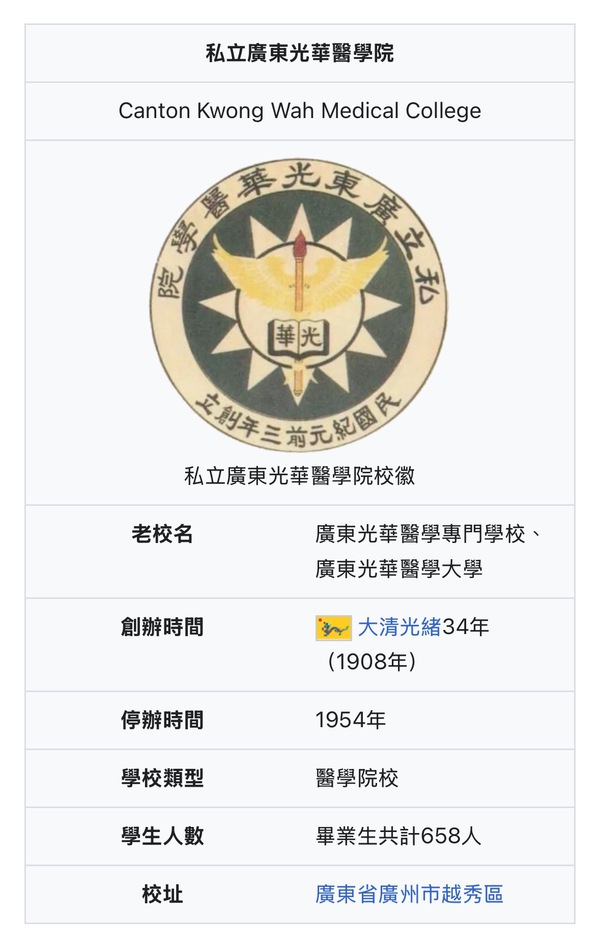Open the 廣東省廣州市越秀區 link

click(x=409, y=893)
